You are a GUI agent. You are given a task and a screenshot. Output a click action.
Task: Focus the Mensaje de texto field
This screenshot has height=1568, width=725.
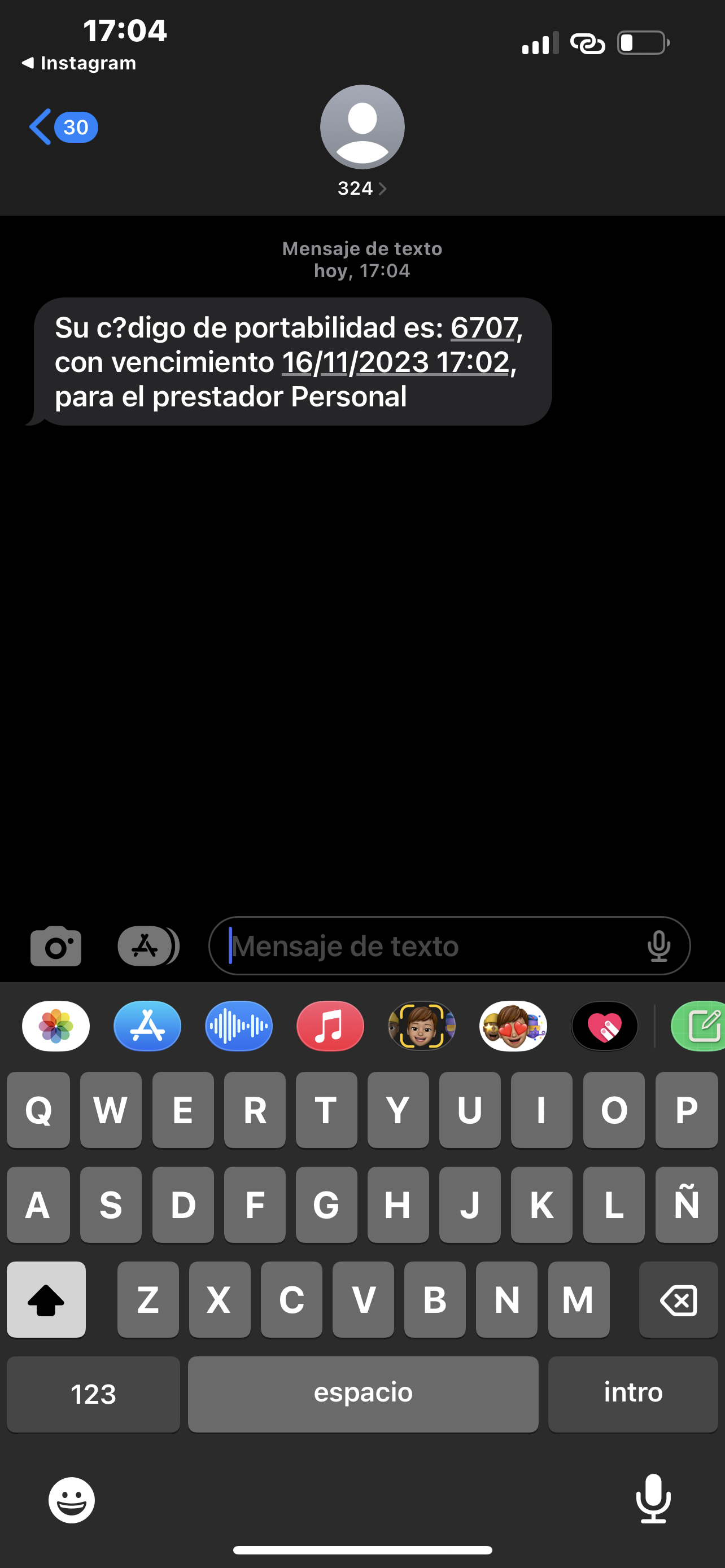tap(449, 946)
